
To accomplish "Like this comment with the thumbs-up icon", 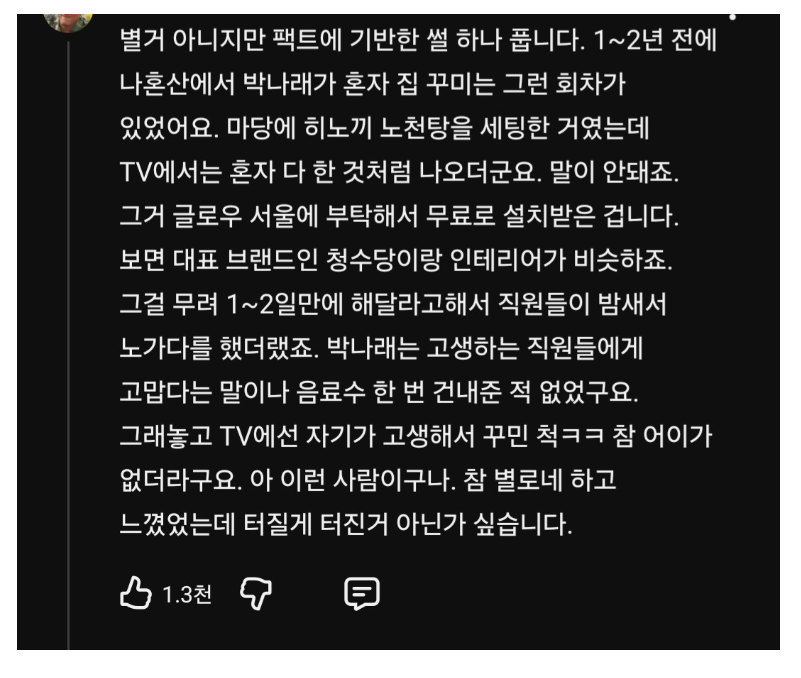I will tap(136, 595).
